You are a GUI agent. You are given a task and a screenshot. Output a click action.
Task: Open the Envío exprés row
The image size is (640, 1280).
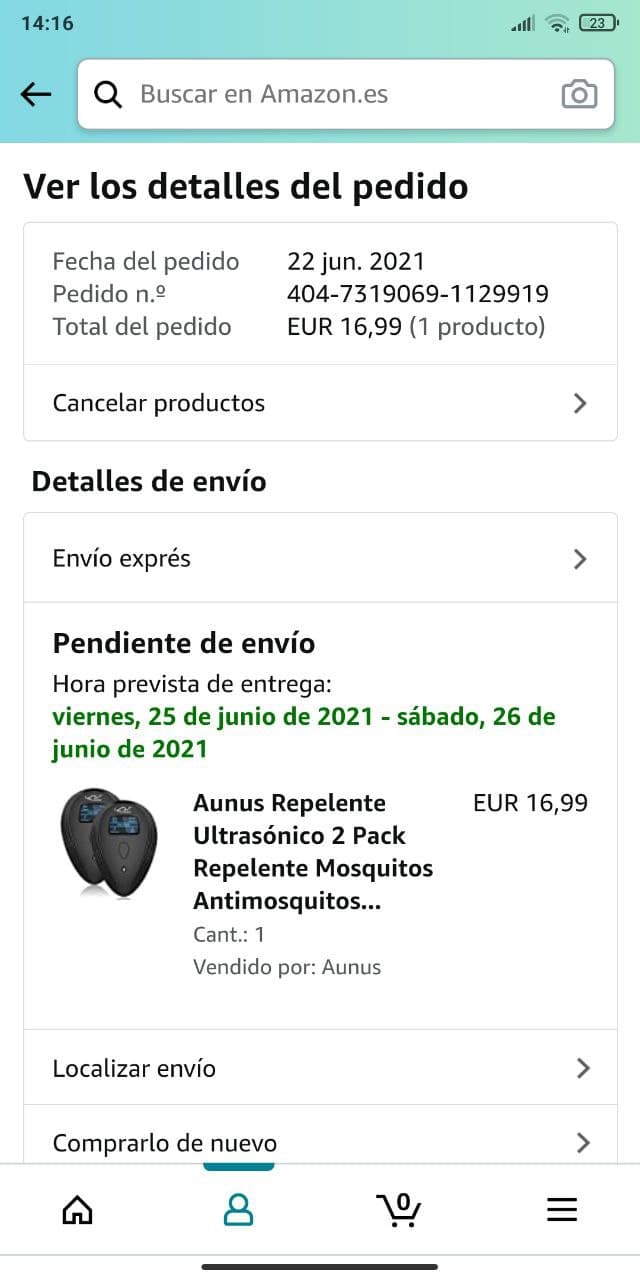pos(320,558)
